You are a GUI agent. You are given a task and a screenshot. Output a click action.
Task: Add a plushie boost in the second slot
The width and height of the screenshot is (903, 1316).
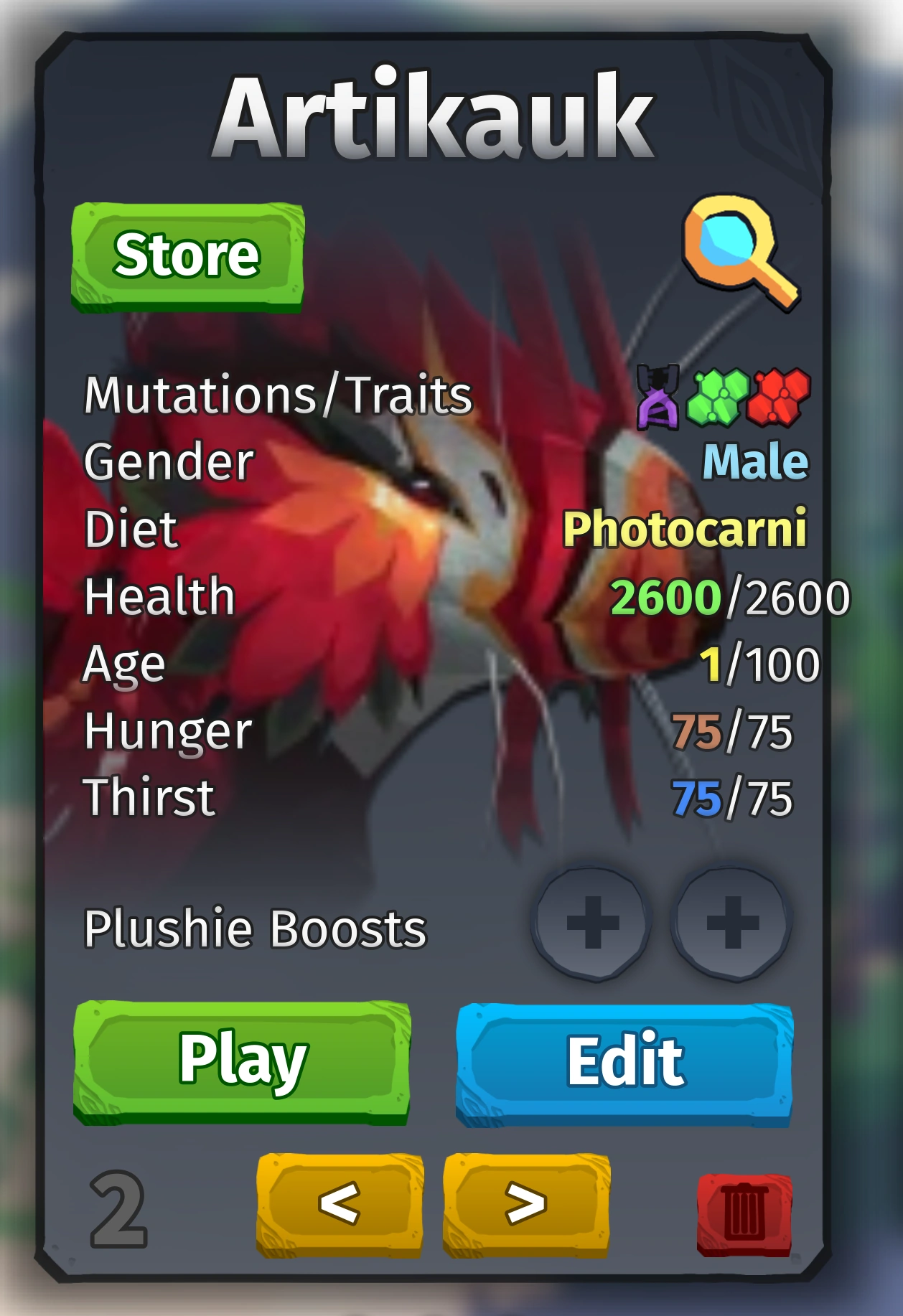coord(731,923)
